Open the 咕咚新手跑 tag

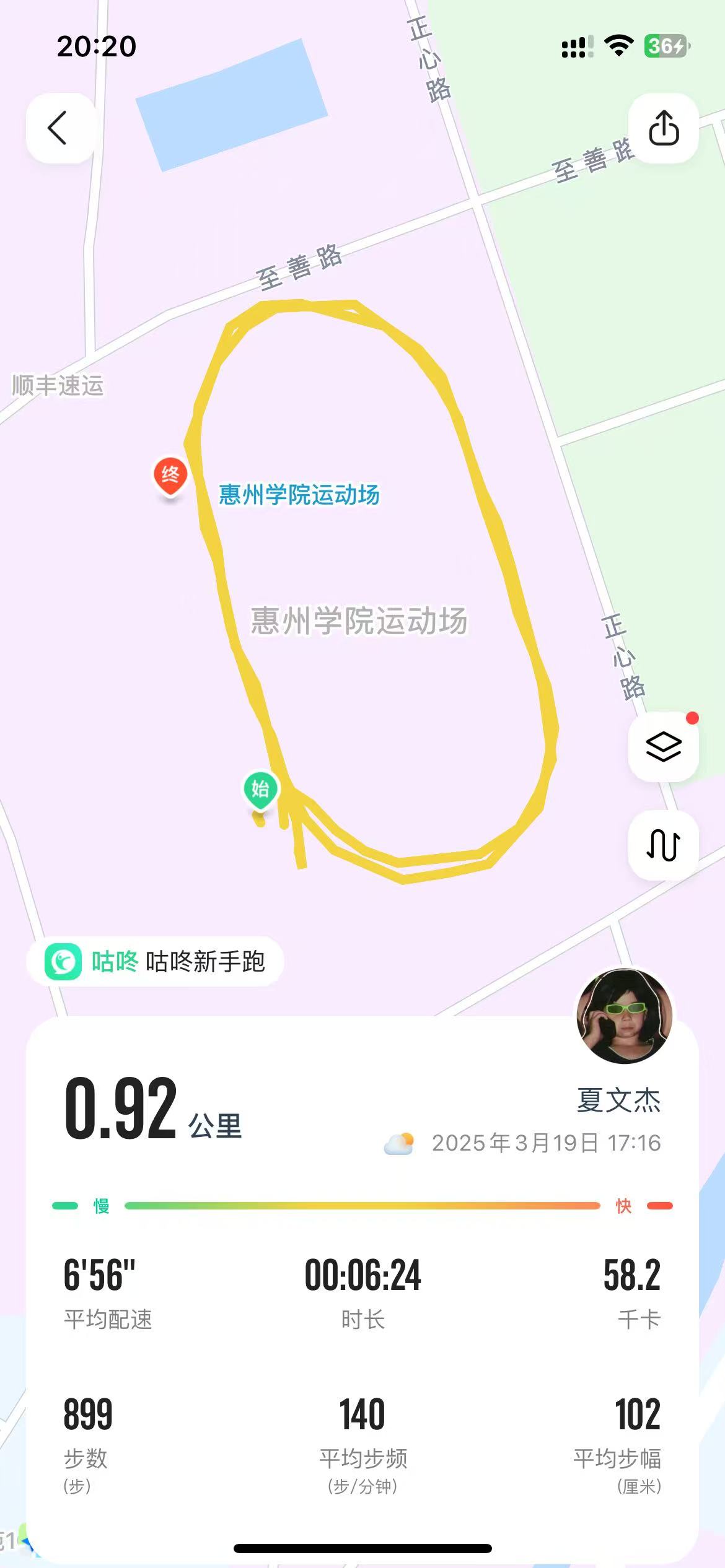point(155,961)
